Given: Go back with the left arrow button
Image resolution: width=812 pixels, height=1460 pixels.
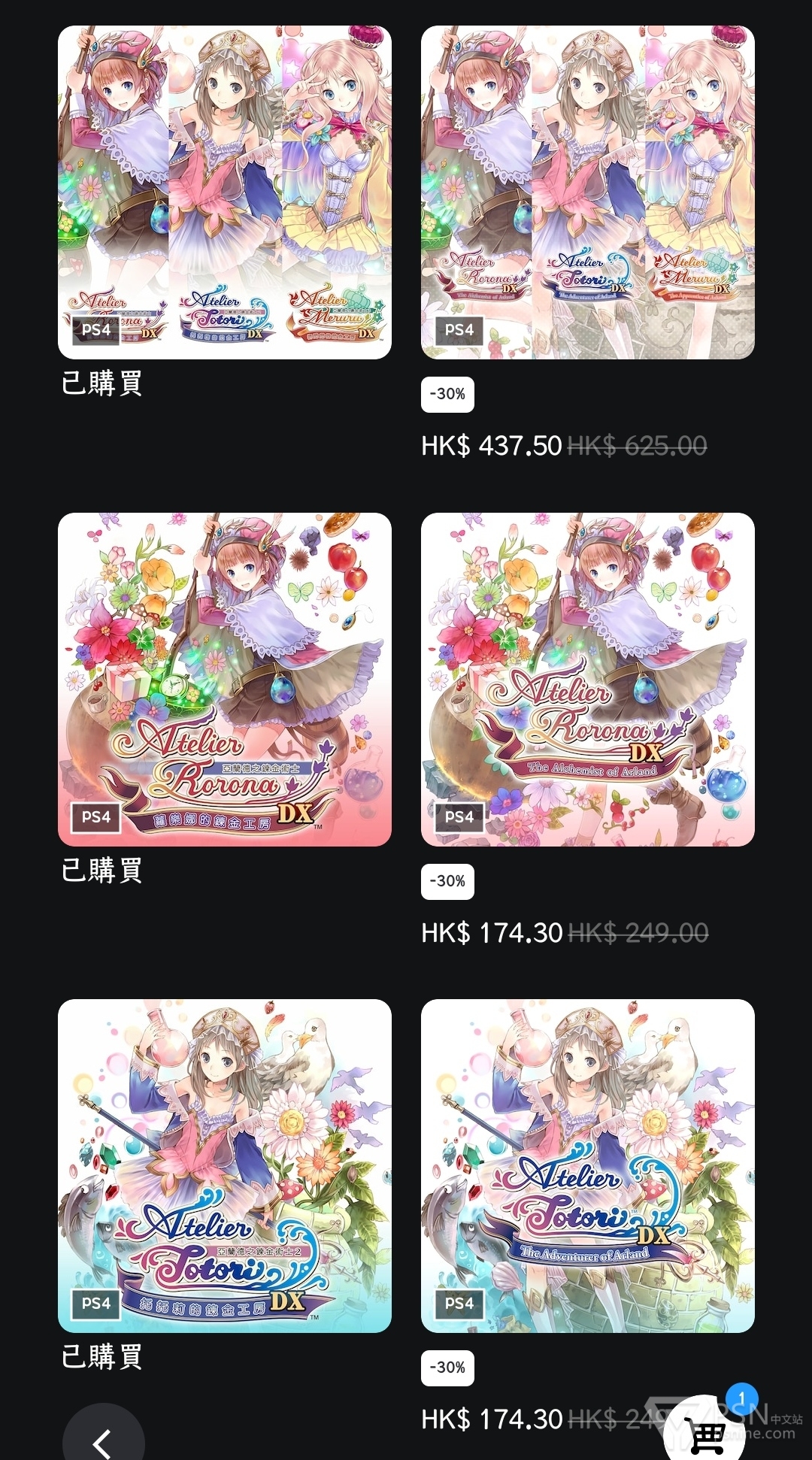Looking at the screenshot, I should (103, 1437).
